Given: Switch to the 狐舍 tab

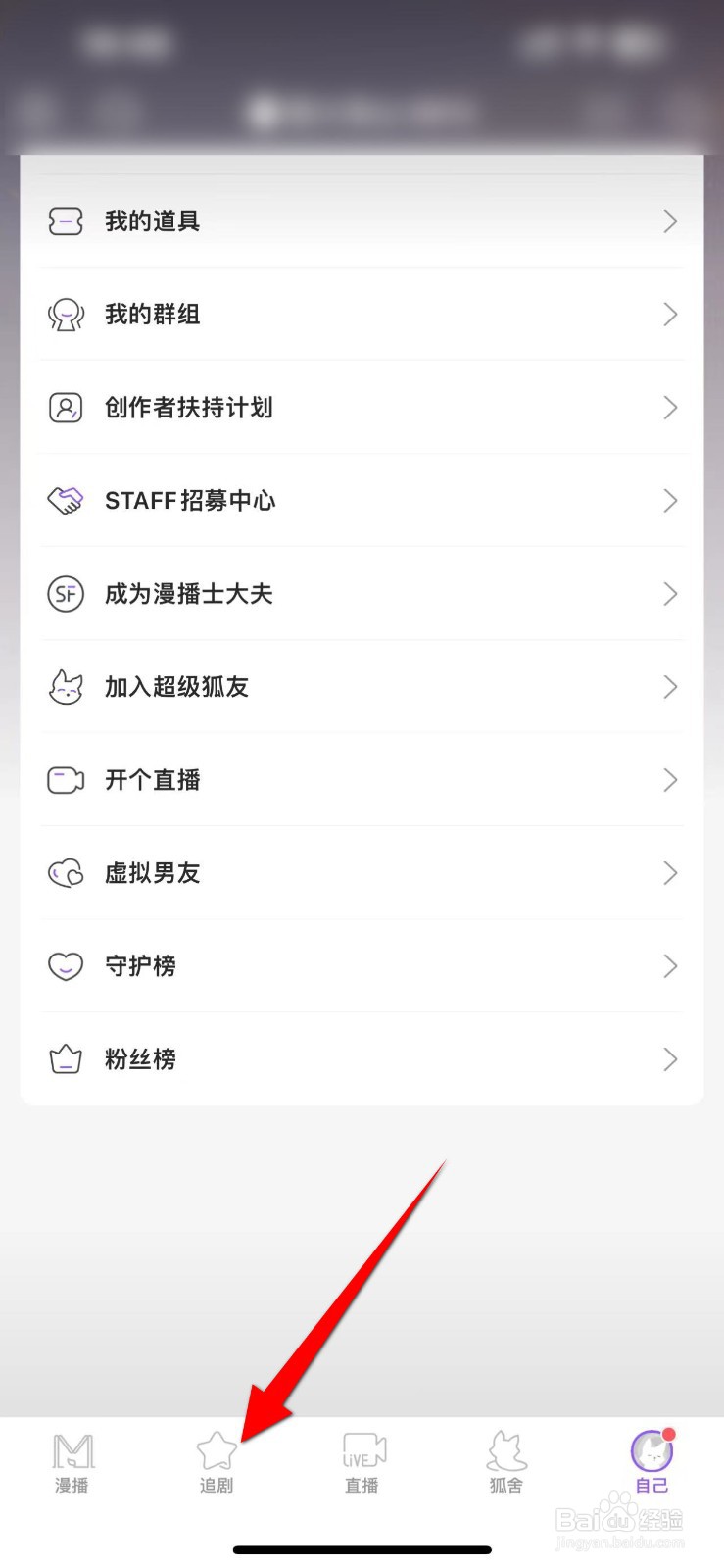Looking at the screenshot, I should click(507, 1462).
